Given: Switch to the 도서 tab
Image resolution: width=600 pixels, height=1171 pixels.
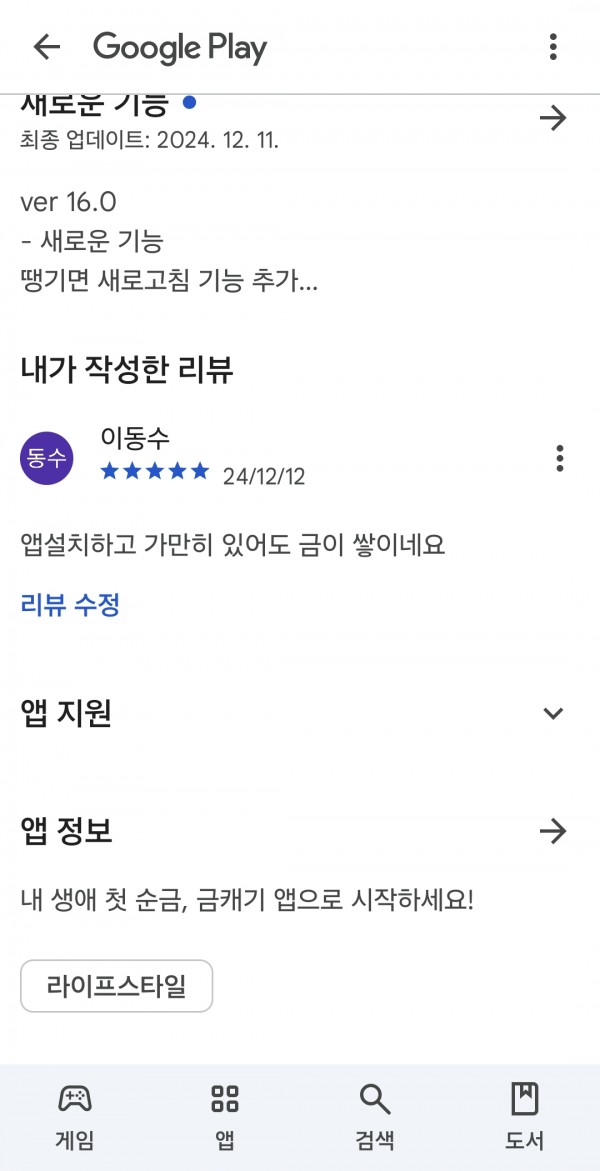Looking at the screenshot, I should pos(525,1117).
